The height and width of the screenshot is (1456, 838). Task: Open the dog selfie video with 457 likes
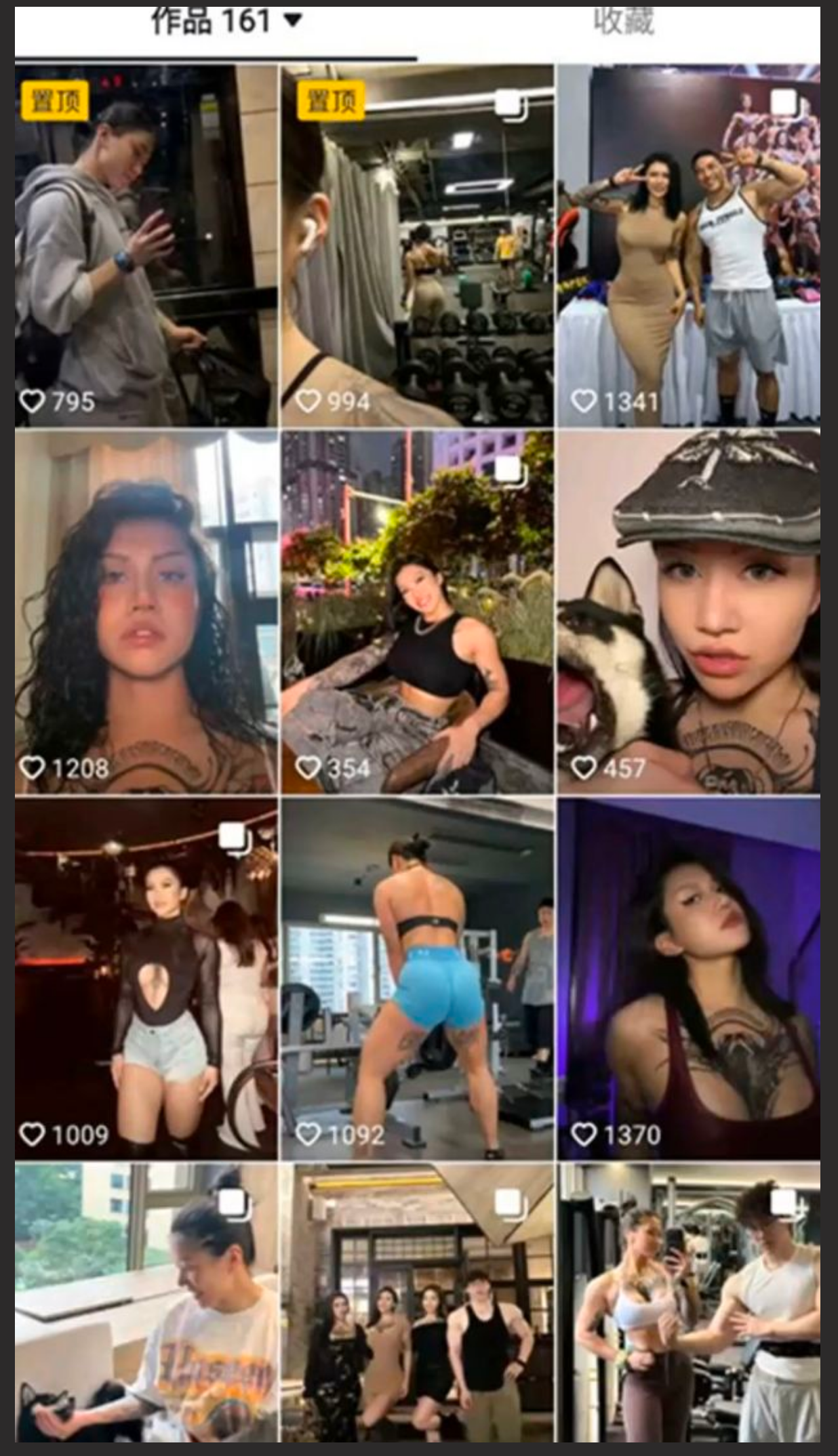tap(688, 611)
